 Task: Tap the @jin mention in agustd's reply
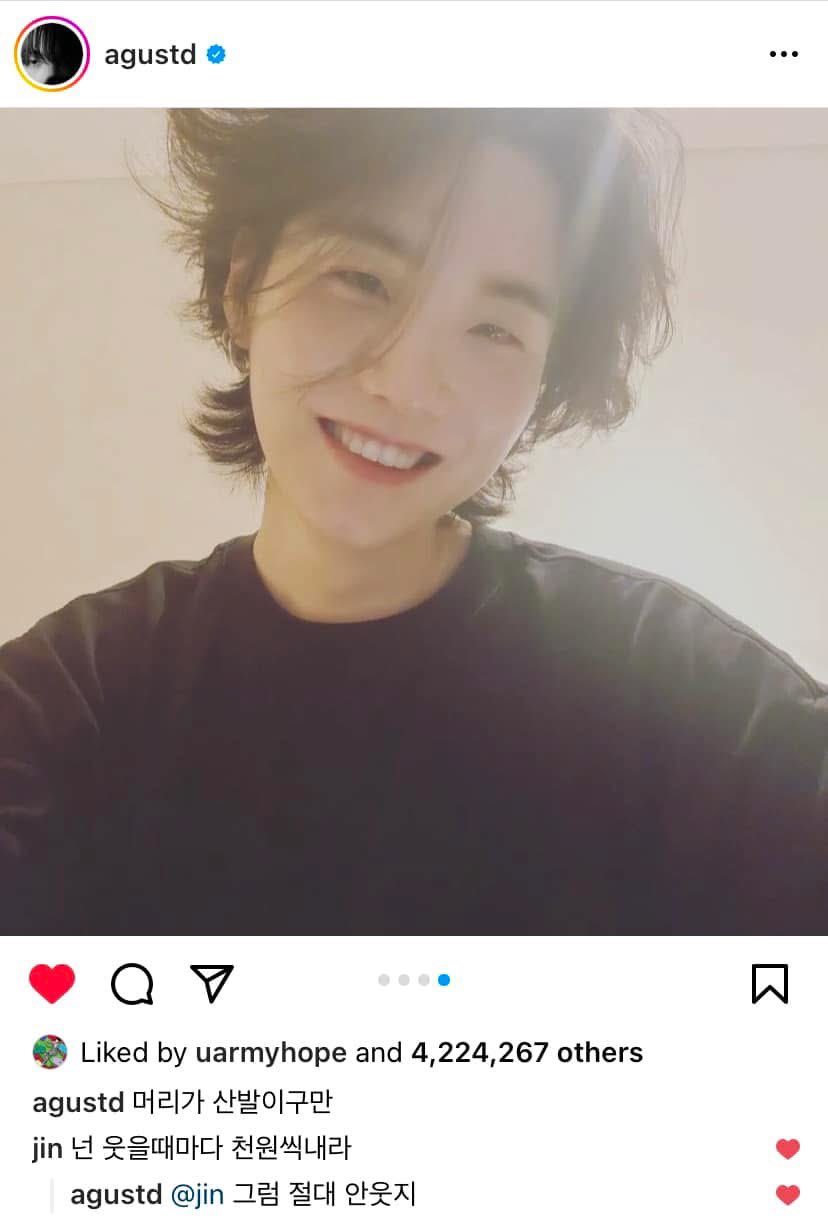(198, 1194)
